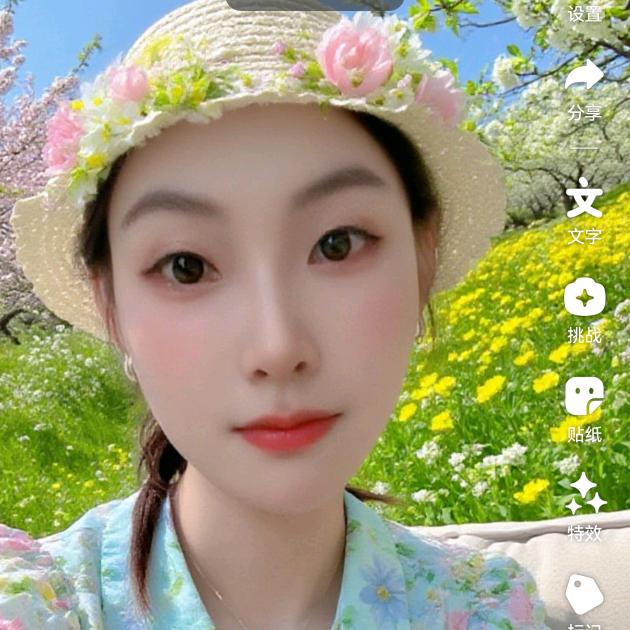
Task: Open the 设置 settings option
Action: 585,13
